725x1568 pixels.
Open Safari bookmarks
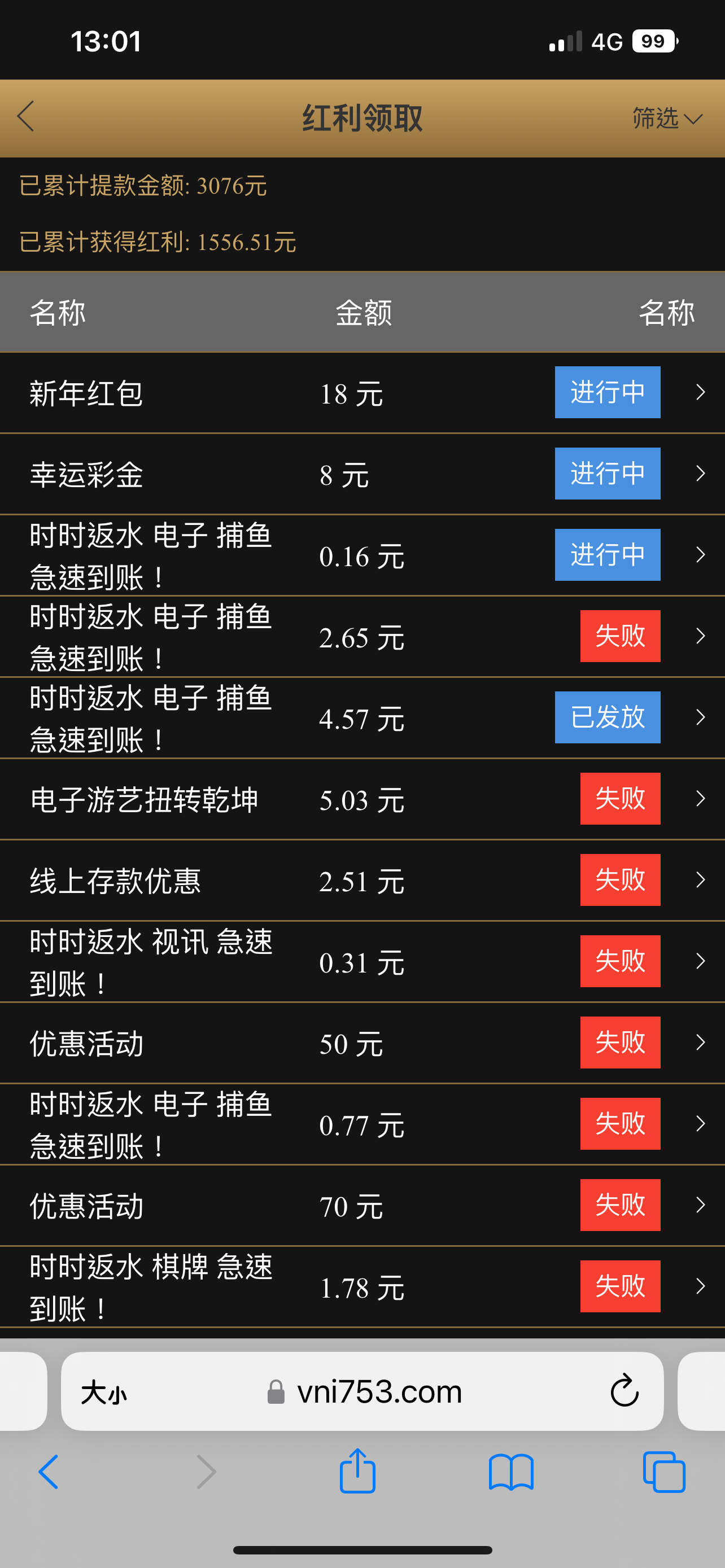coord(511,1472)
